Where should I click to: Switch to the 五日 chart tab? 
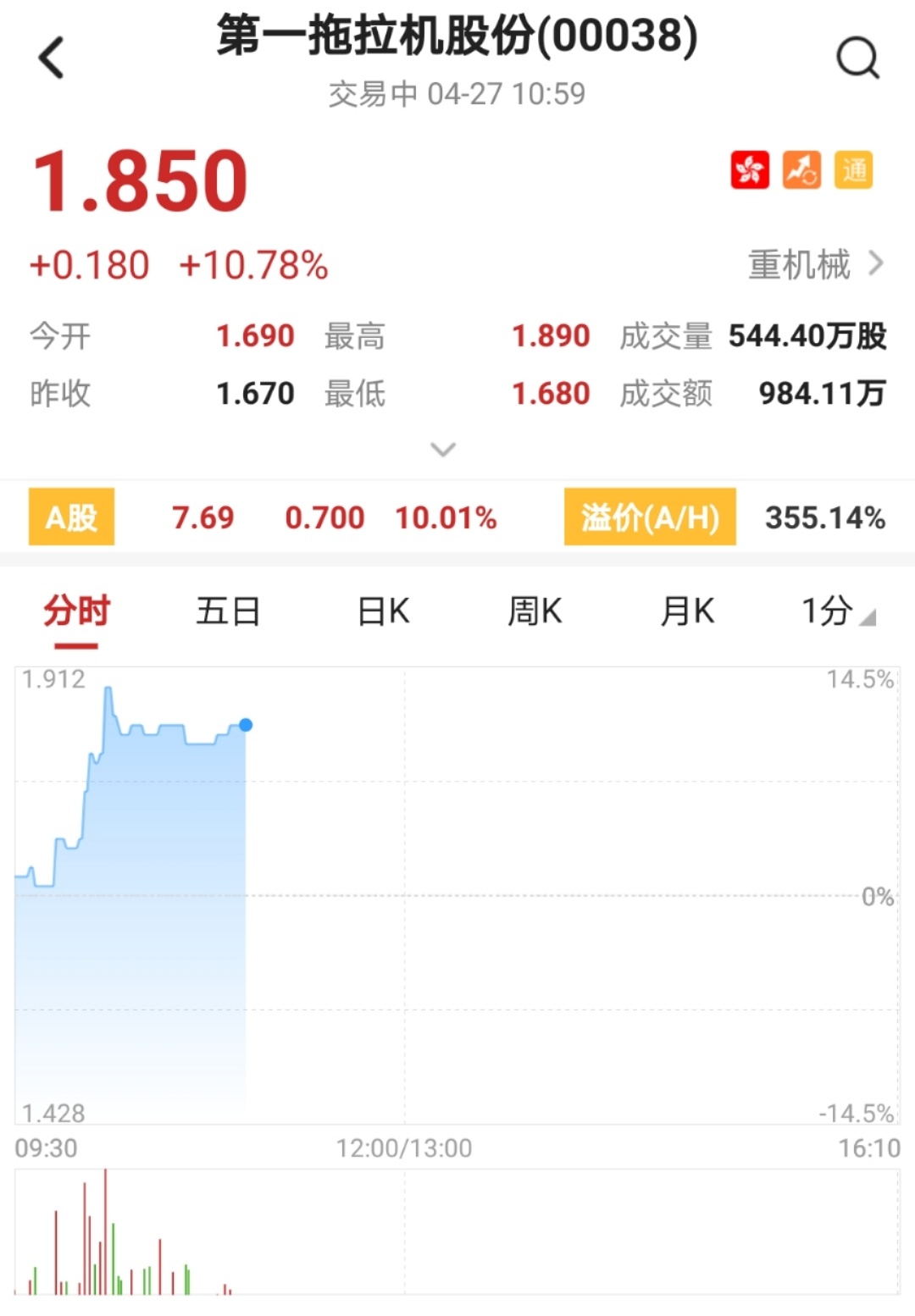click(x=228, y=611)
